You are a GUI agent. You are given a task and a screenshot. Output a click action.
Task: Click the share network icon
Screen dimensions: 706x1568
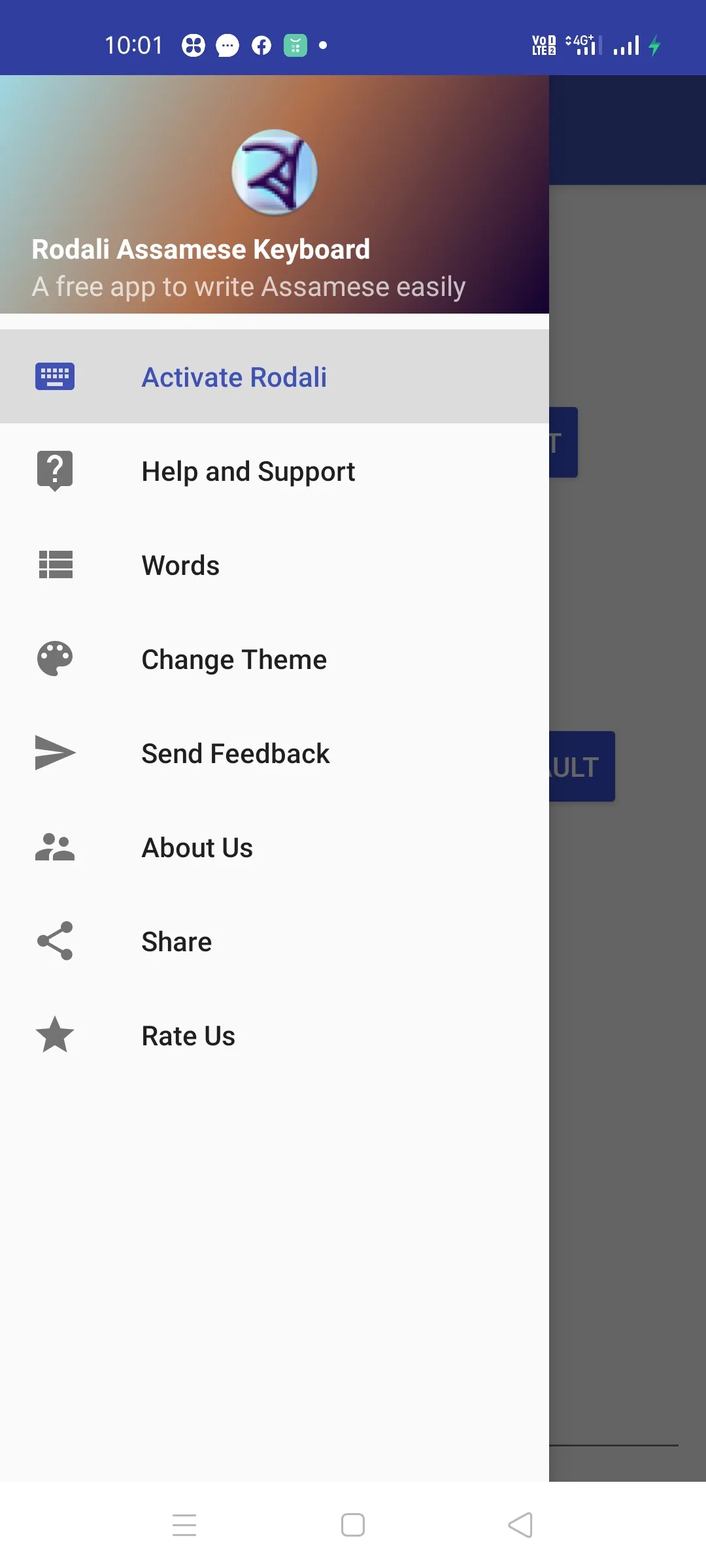point(55,941)
